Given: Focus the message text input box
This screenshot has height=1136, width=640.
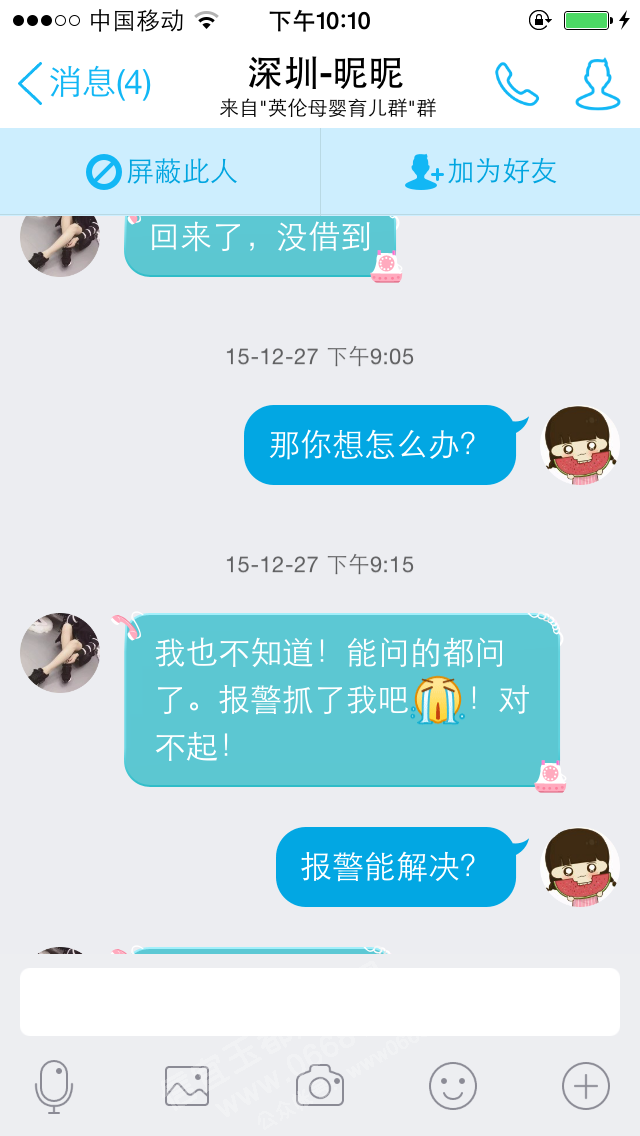Looking at the screenshot, I should pyautogui.click(x=320, y=1002).
